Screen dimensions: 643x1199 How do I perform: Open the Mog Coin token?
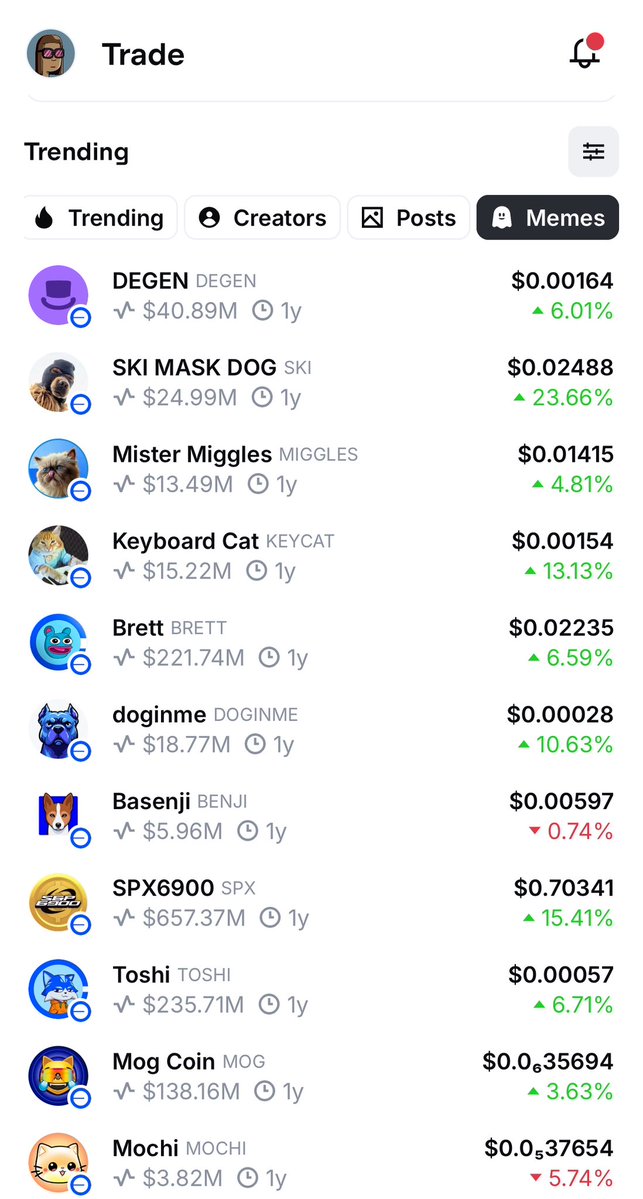pyautogui.click(x=320, y=1076)
